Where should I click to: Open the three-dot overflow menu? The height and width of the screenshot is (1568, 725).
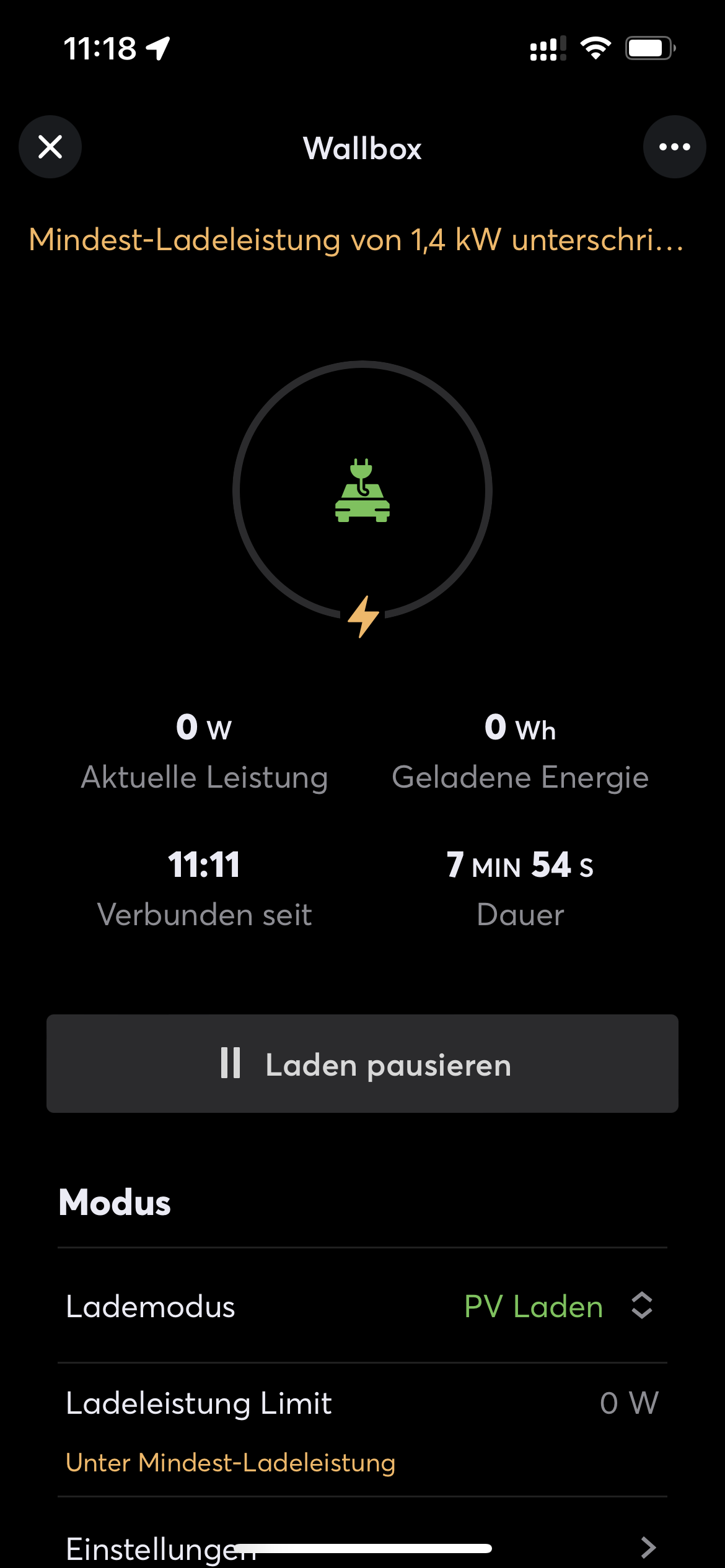[674, 147]
